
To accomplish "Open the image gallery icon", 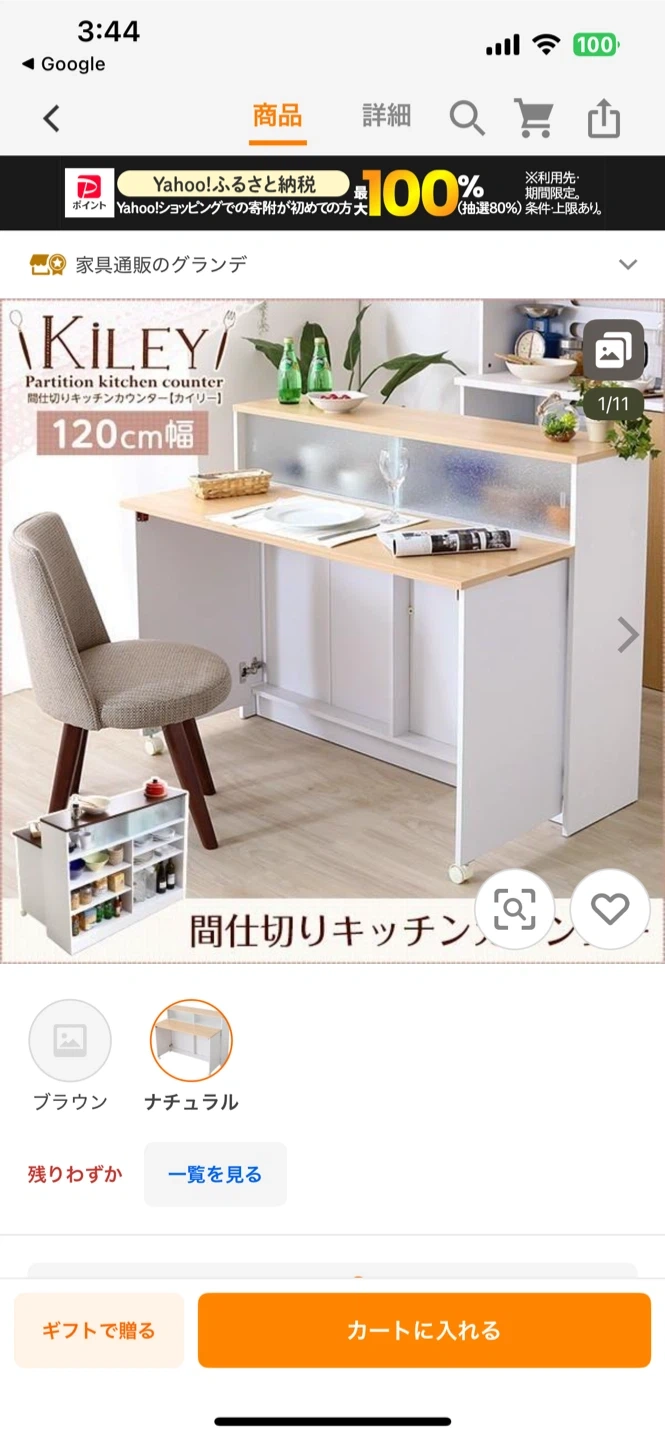I will (613, 349).
